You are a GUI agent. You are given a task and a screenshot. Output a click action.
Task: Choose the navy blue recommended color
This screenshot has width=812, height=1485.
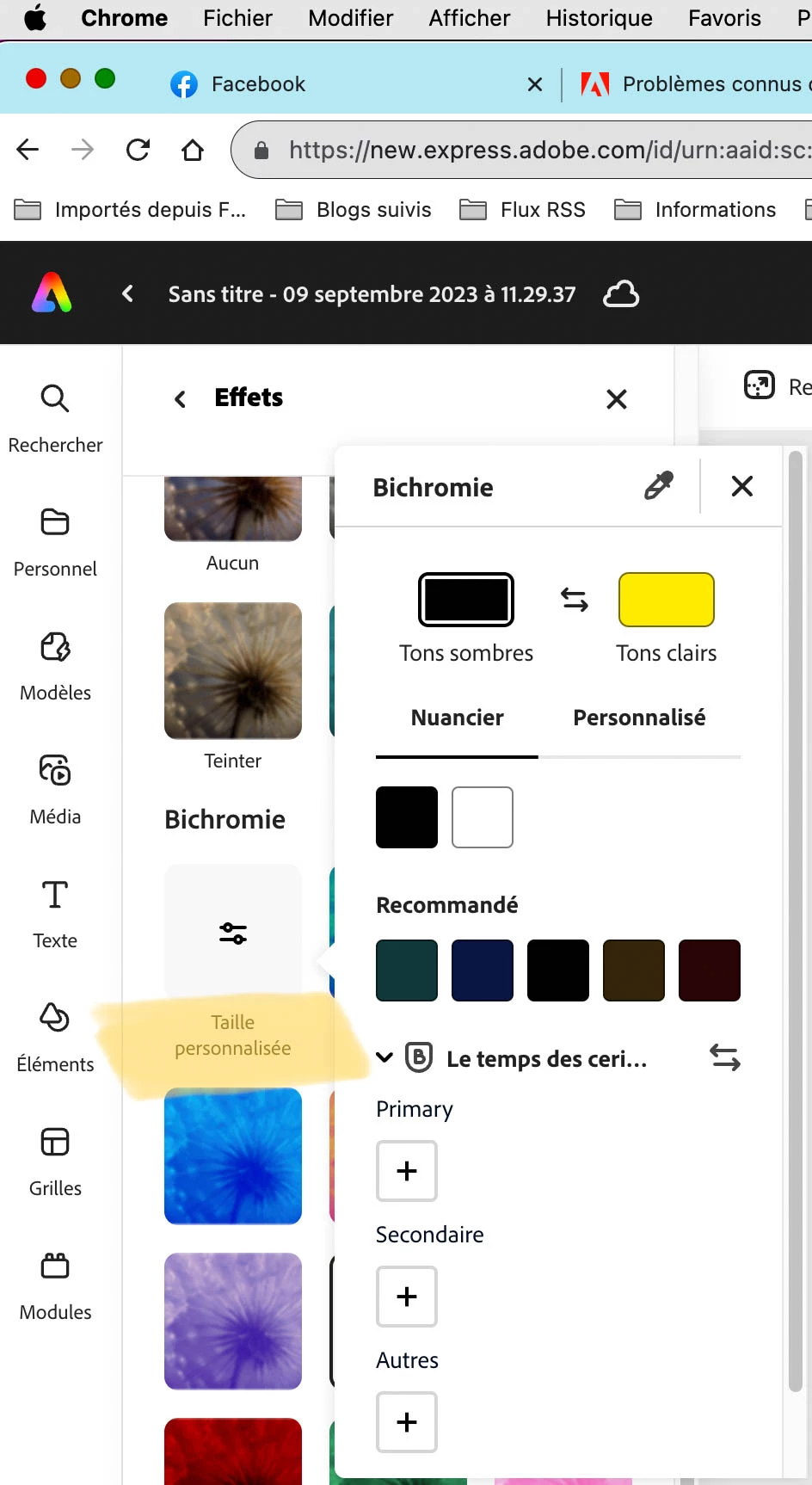483,970
